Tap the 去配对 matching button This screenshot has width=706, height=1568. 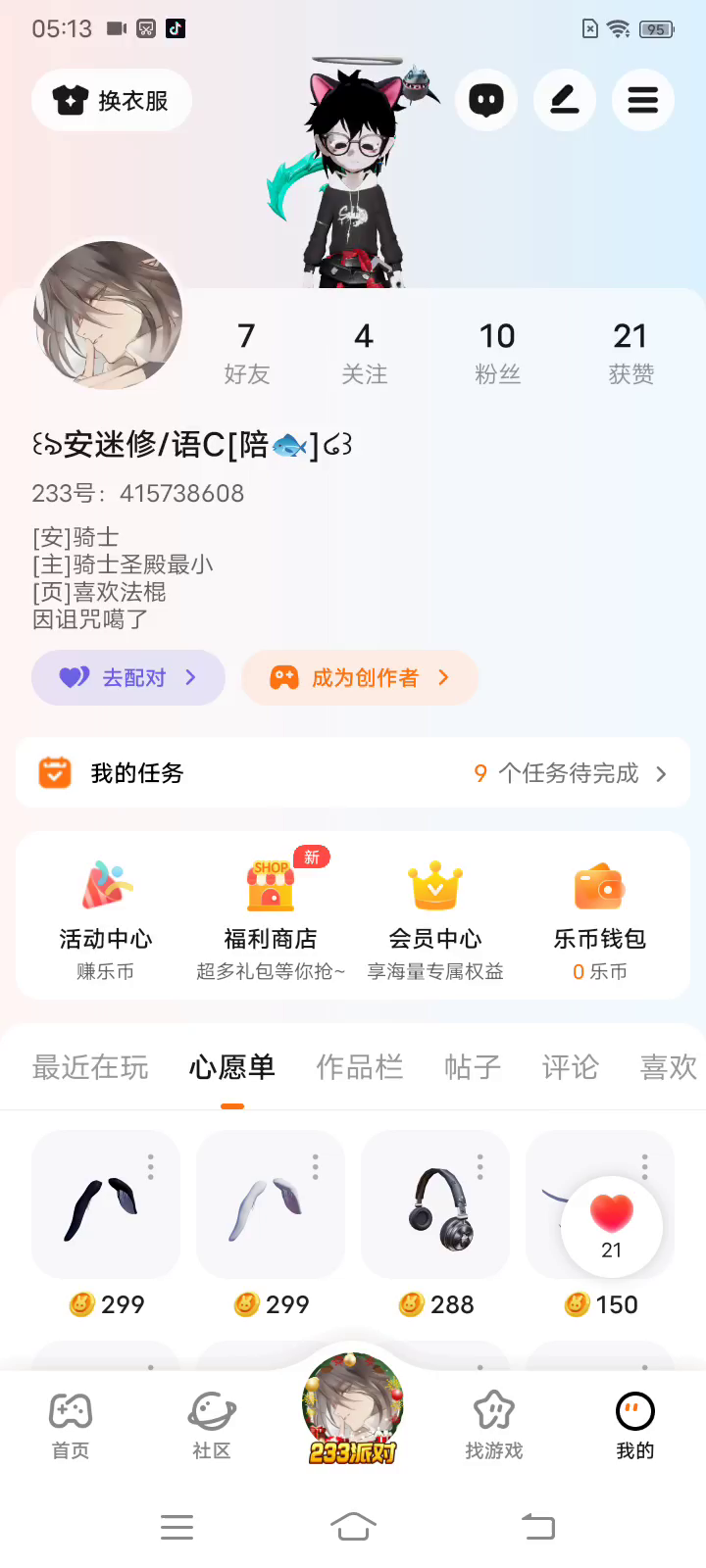(x=128, y=677)
